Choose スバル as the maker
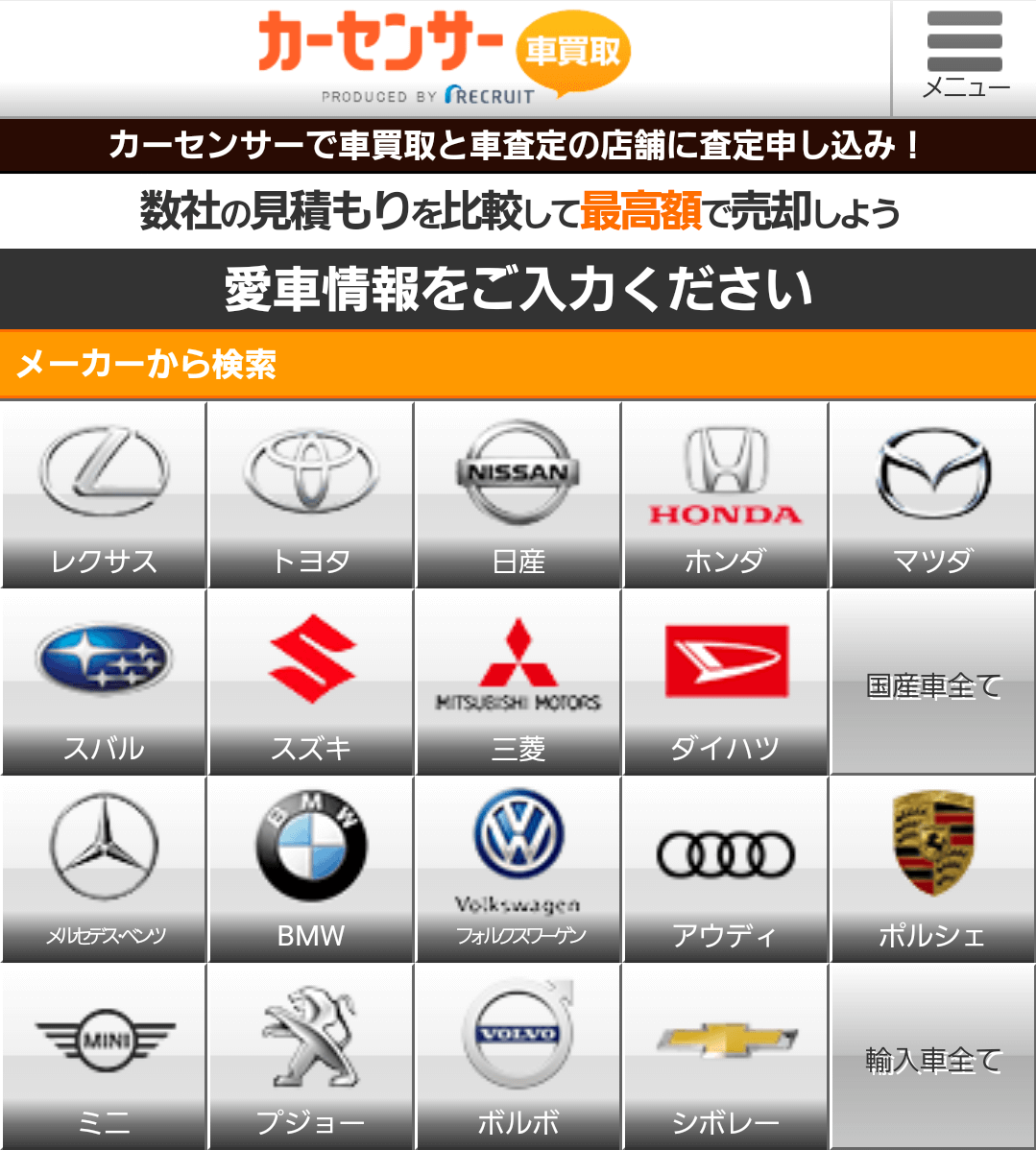The height and width of the screenshot is (1150, 1036). 104,683
